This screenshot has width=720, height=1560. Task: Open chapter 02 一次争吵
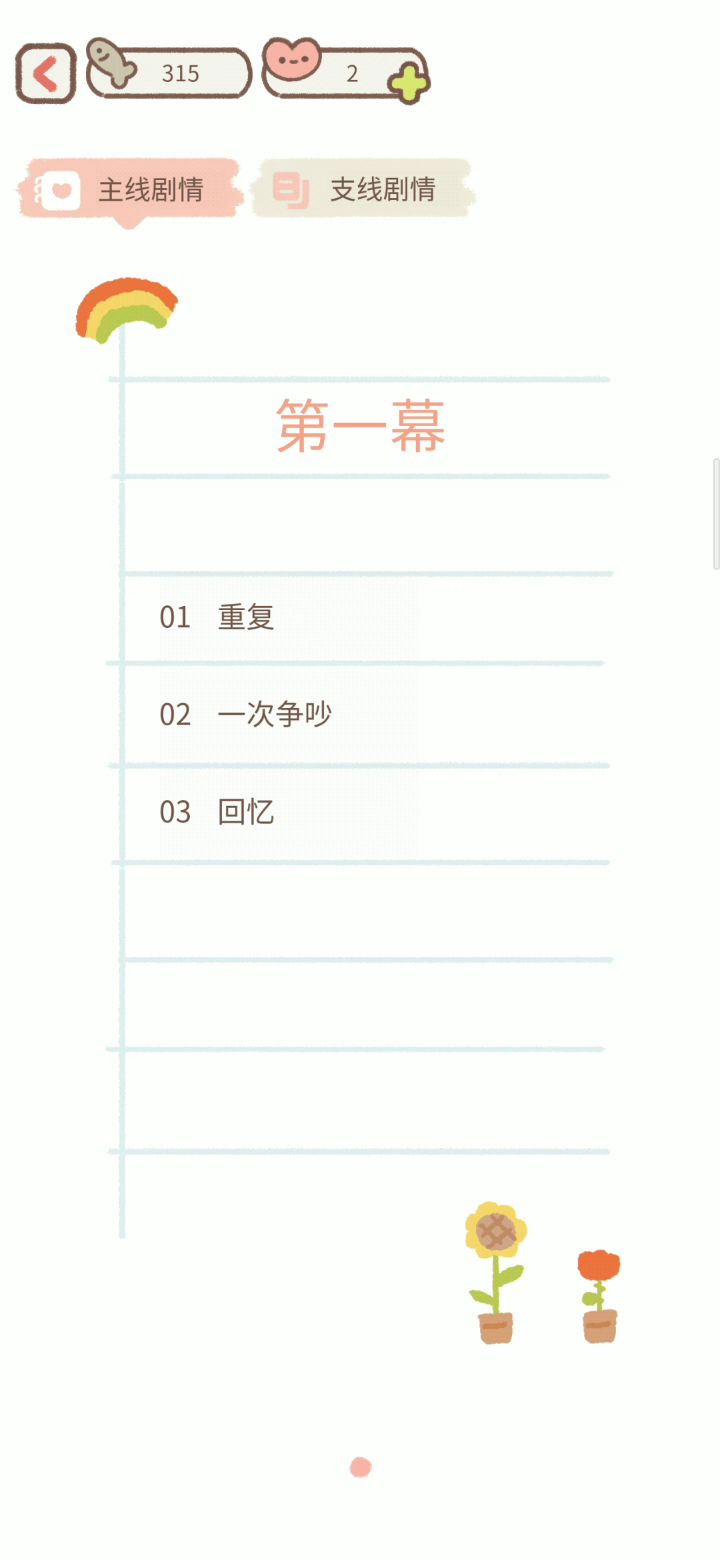365,714
